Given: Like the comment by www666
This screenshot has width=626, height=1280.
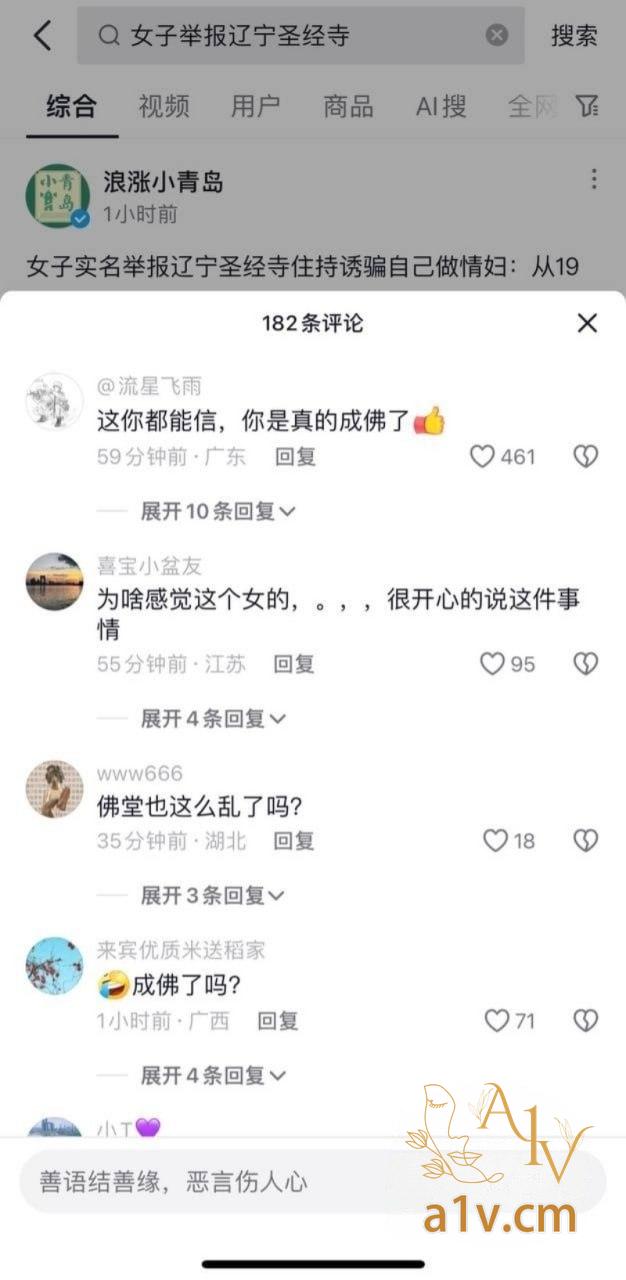Looking at the screenshot, I should (x=495, y=841).
